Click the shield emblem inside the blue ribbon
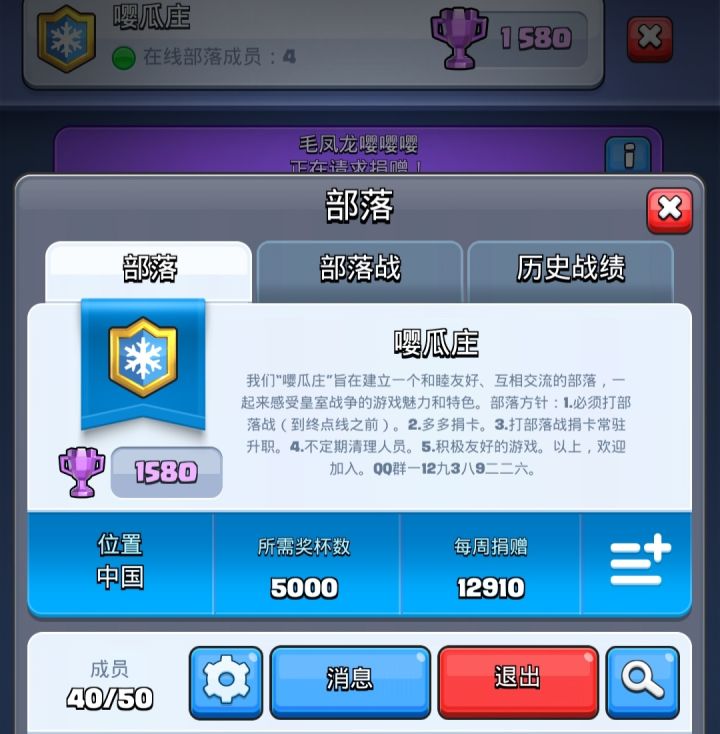The width and height of the screenshot is (720, 734). click(141, 355)
